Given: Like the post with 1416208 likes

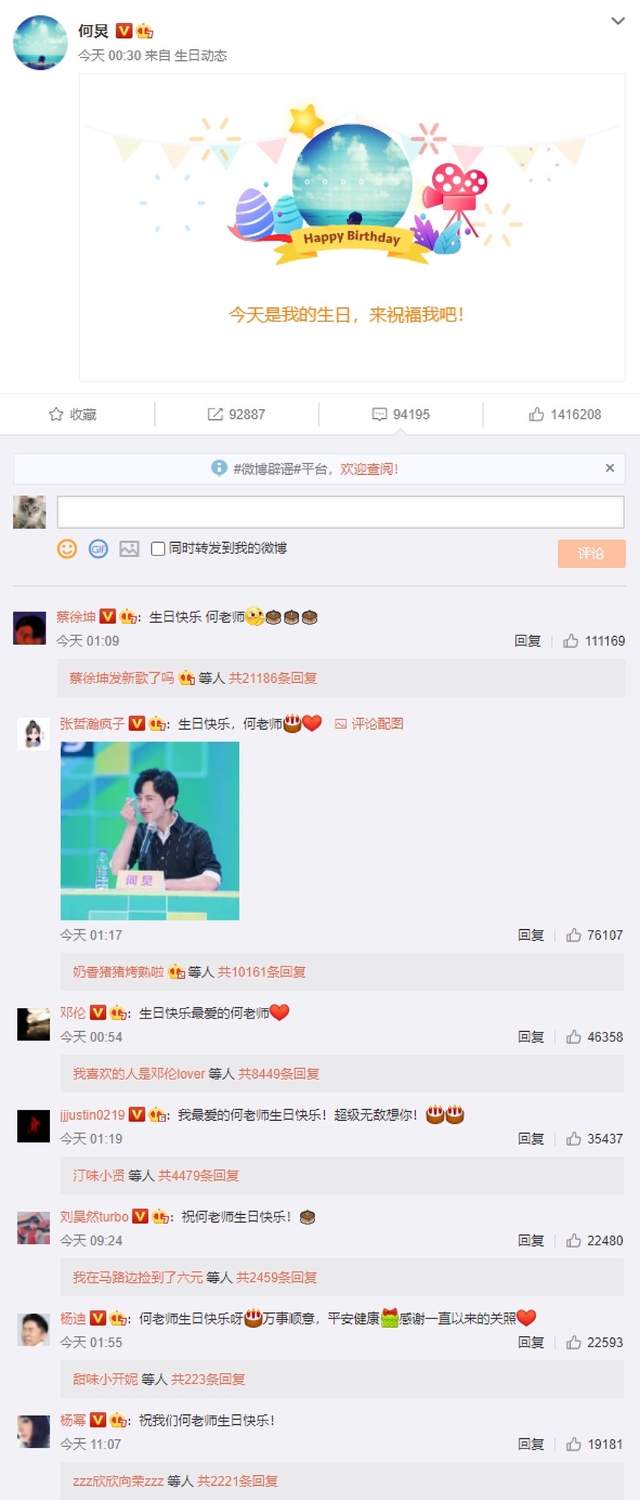Looking at the screenshot, I should pyautogui.click(x=565, y=414).
